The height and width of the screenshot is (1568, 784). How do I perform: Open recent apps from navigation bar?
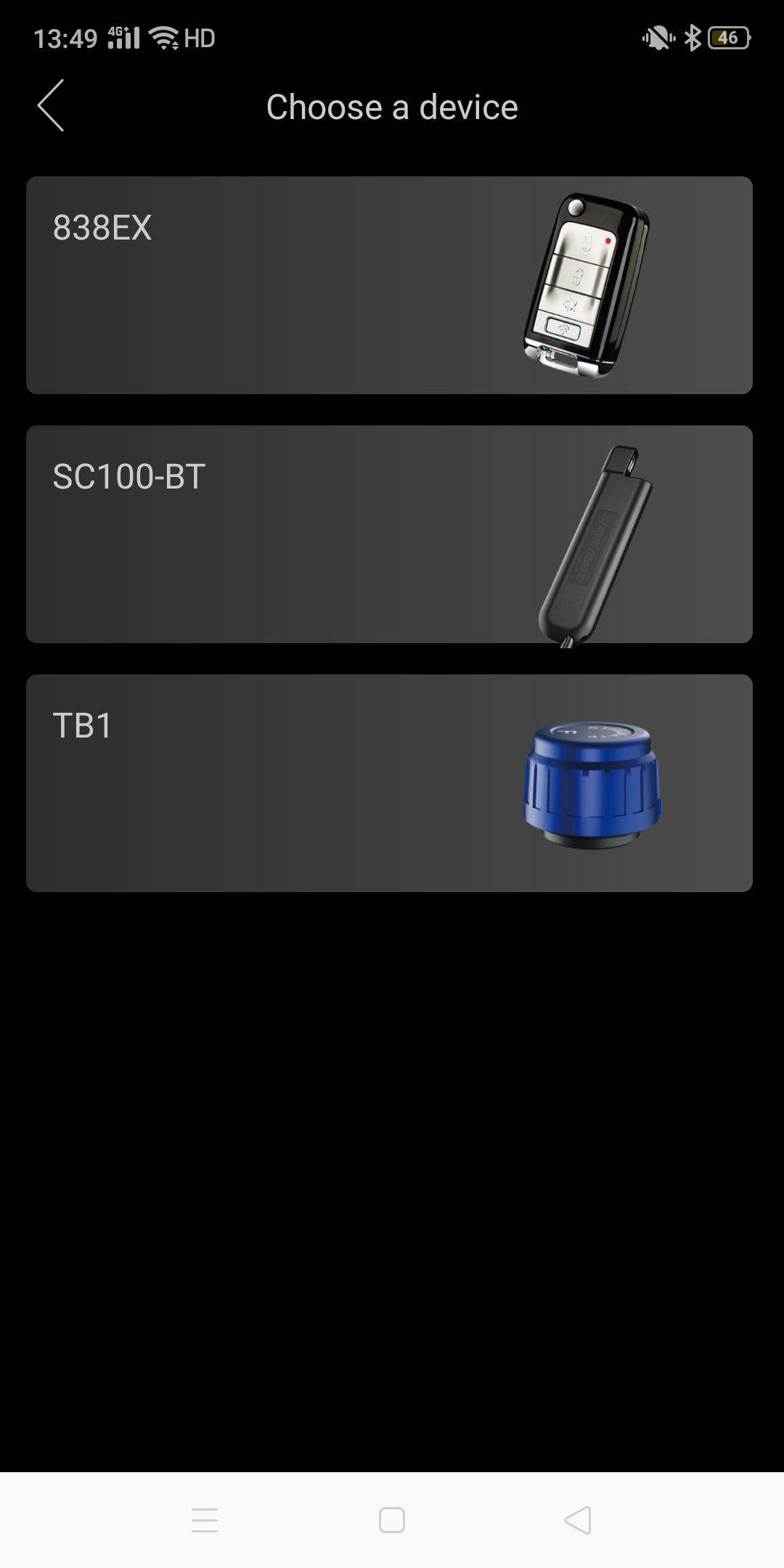[x=205, y=1520]
